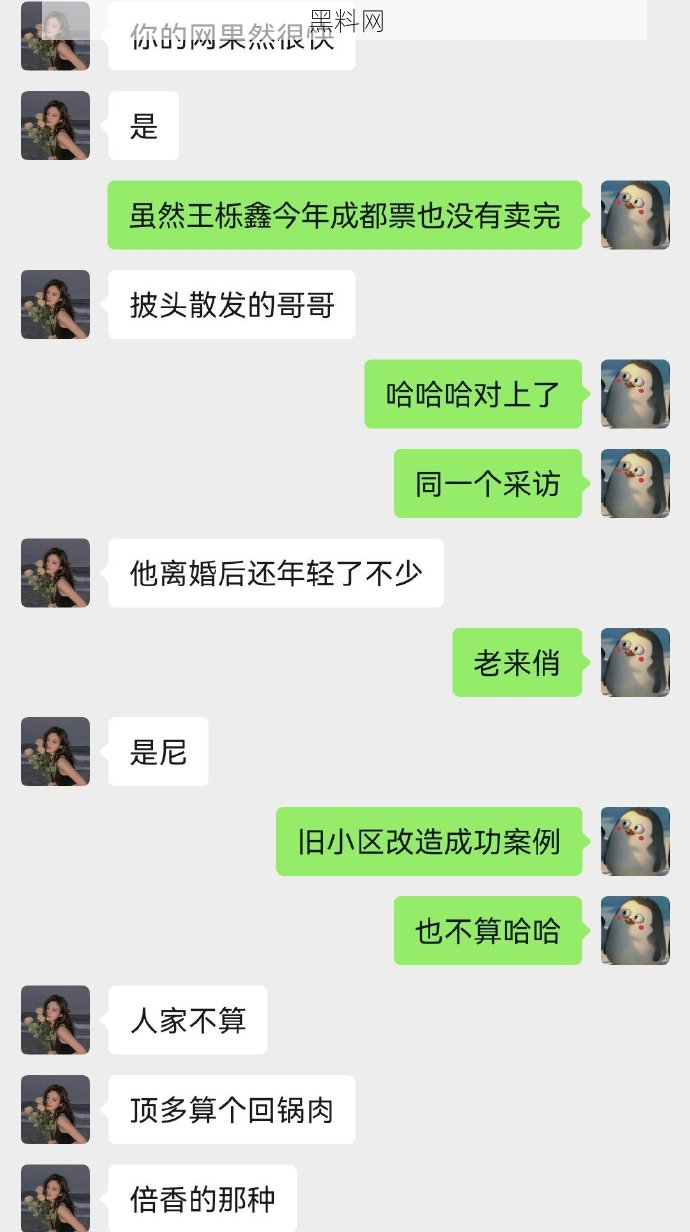Open contact avatar beside message "是尼"
This screenshot has width=690, height=1232.
55,751
